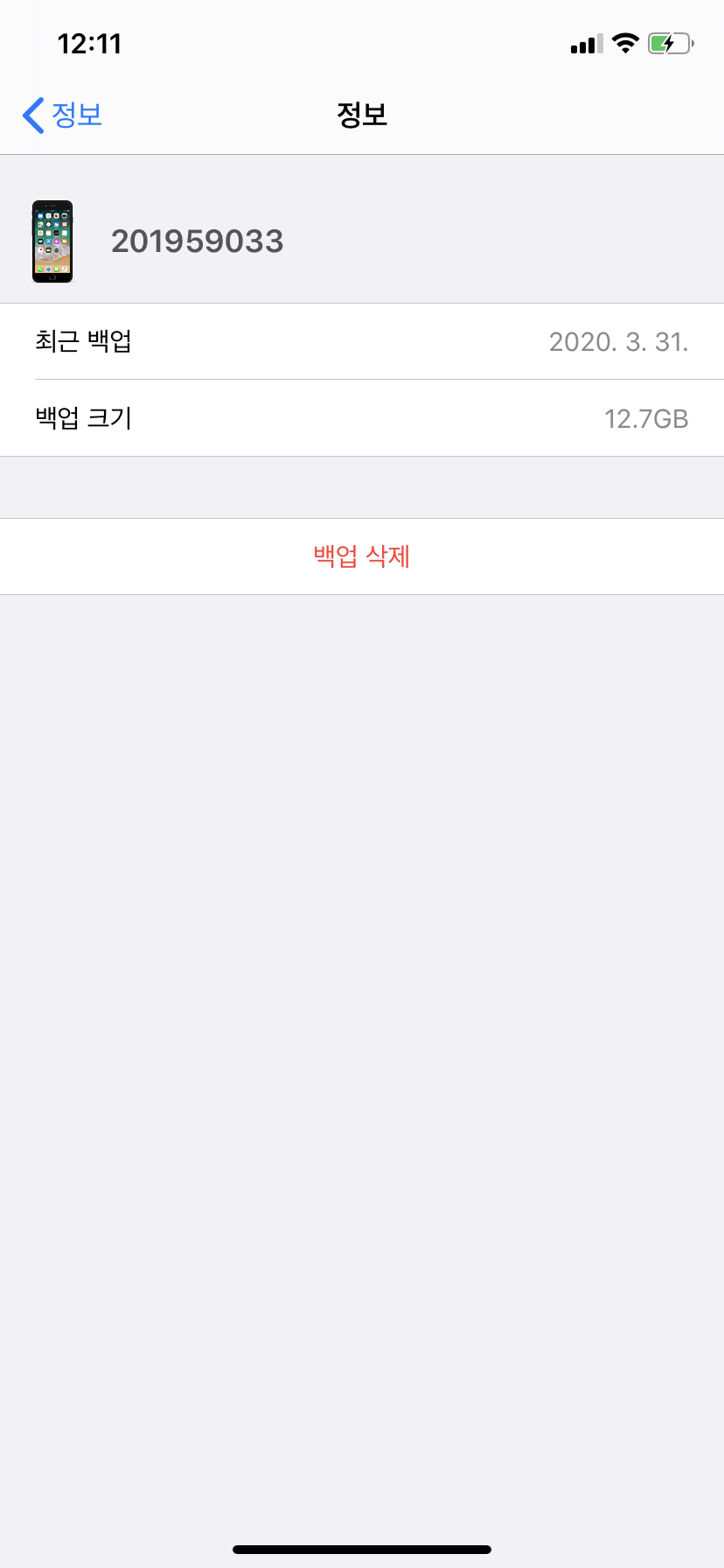Tap 백업 삭제 to delete the backup
The height and width of the screenshot is (1568, 724).
pos(362,556)
